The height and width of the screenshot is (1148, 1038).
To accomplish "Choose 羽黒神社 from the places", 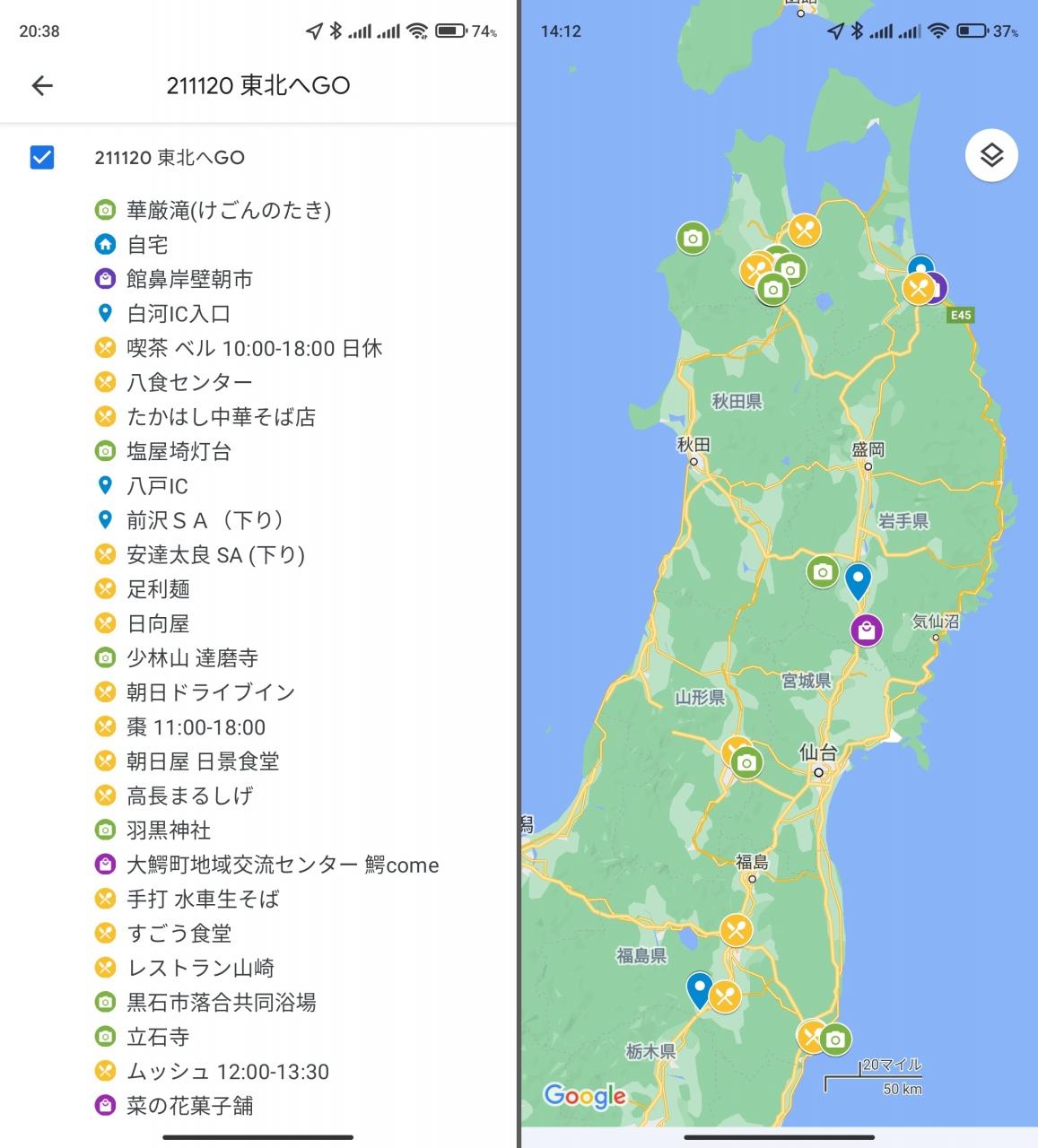I will (169, 830).
